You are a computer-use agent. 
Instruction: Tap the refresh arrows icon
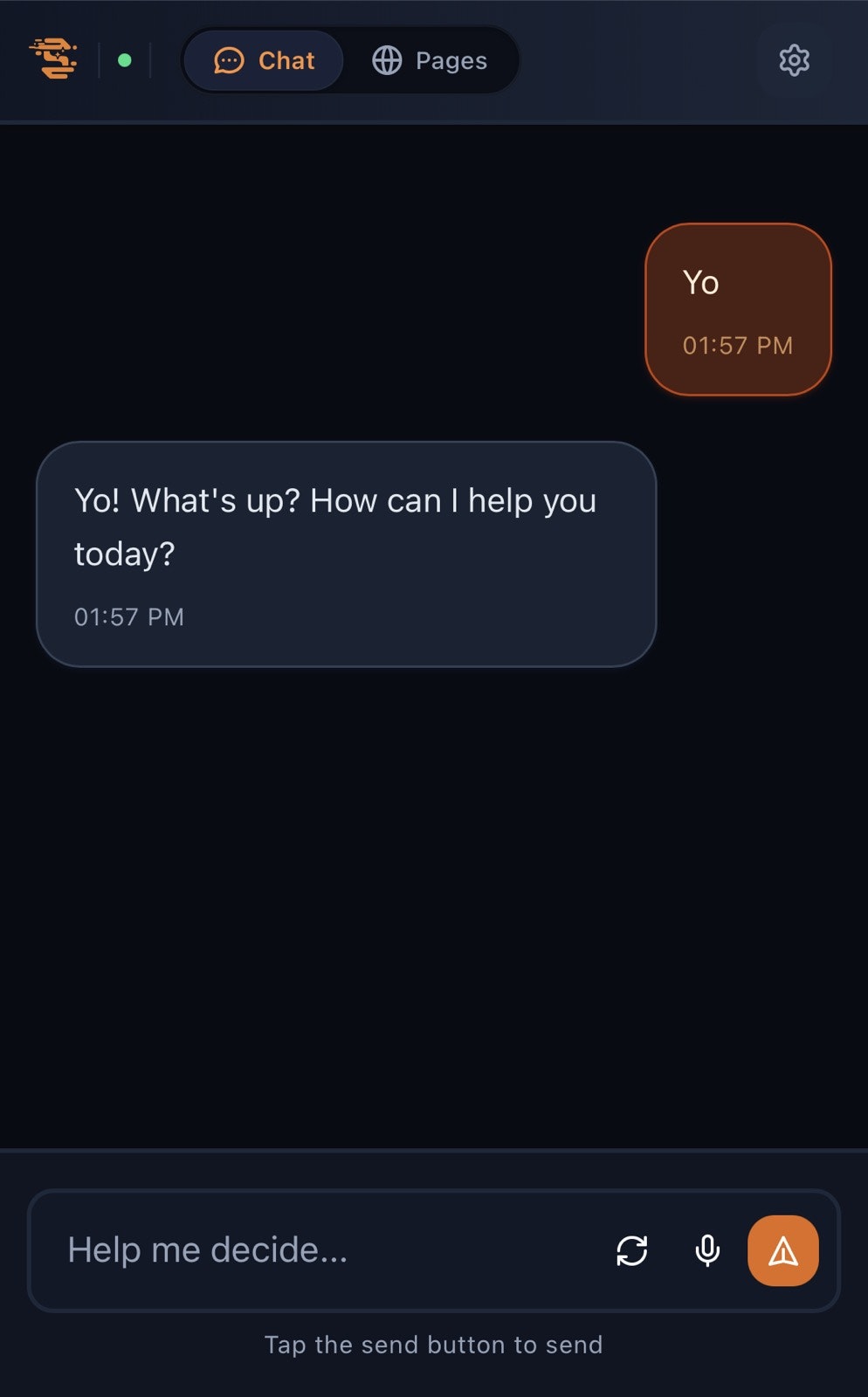[632, 1250]
